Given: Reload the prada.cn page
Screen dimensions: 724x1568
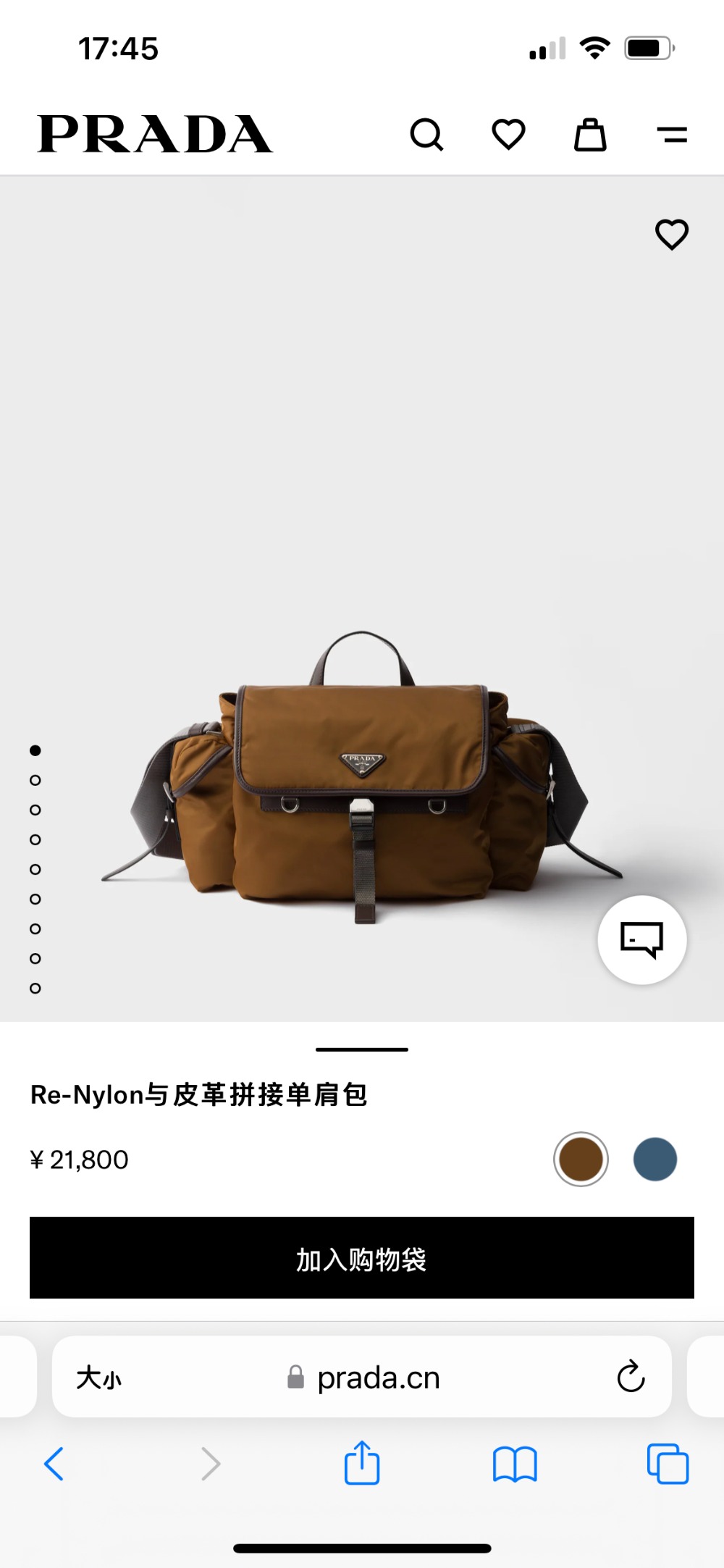Looking at the screenshot, I should 631,1377.
